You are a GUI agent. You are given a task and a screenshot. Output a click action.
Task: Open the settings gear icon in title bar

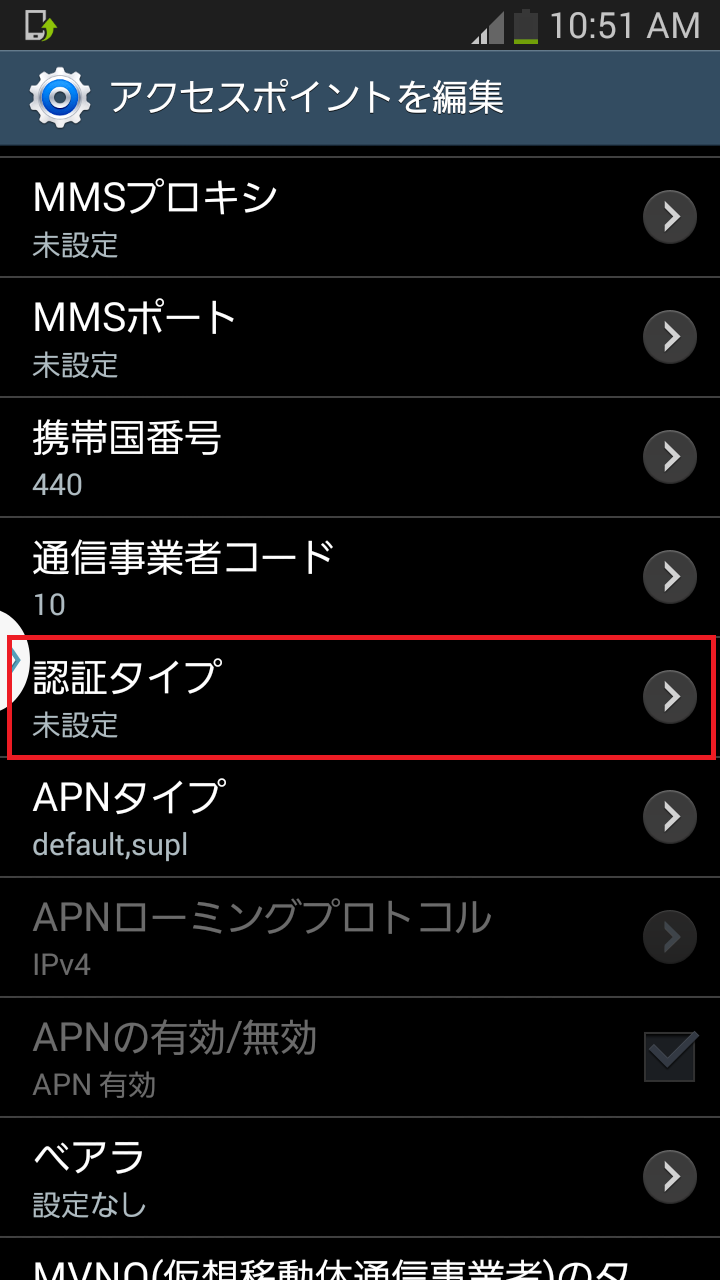(59, 96)
